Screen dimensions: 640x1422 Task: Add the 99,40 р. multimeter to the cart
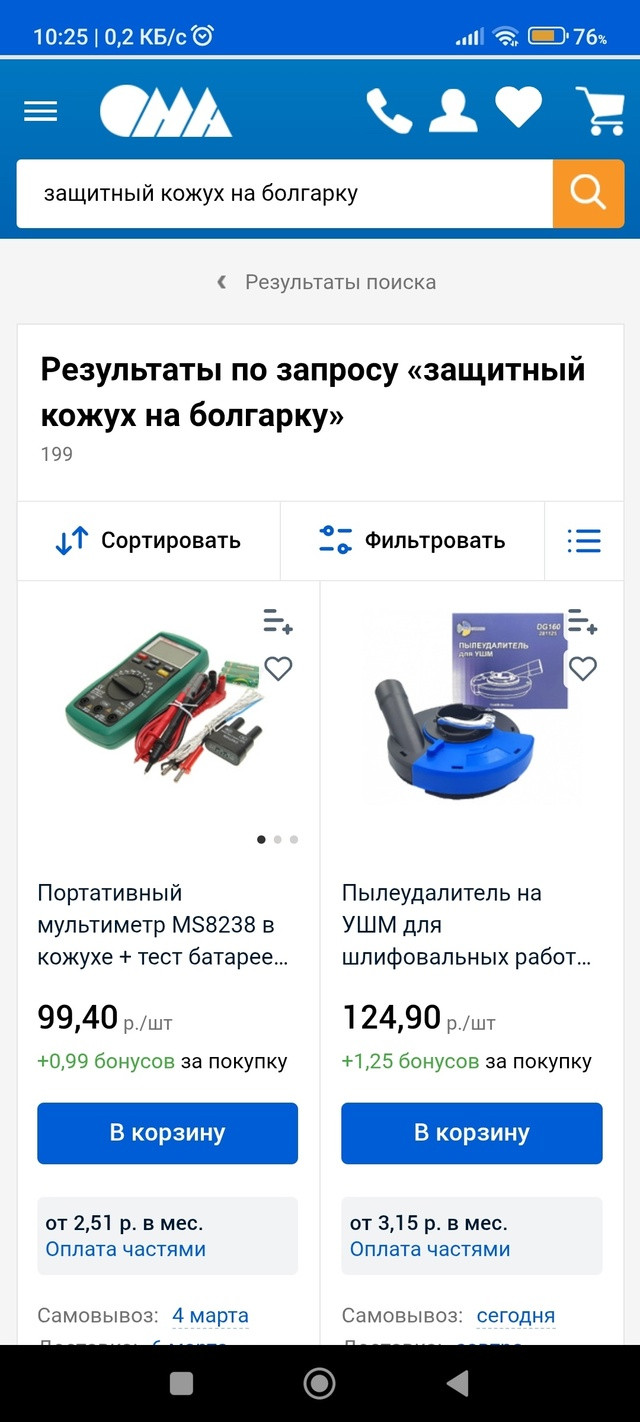[x=168, y=1133]
